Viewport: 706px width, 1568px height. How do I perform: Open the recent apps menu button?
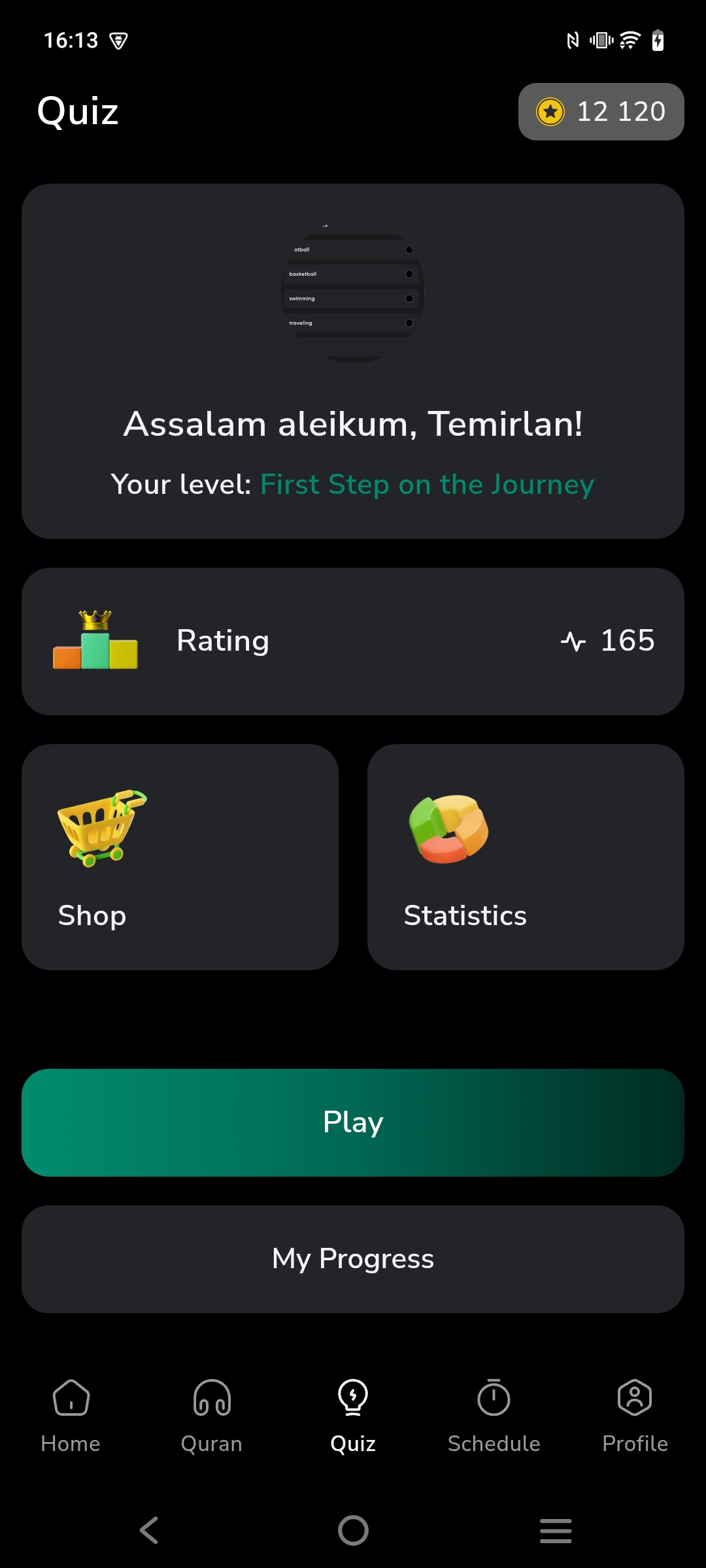(556, 1529)
